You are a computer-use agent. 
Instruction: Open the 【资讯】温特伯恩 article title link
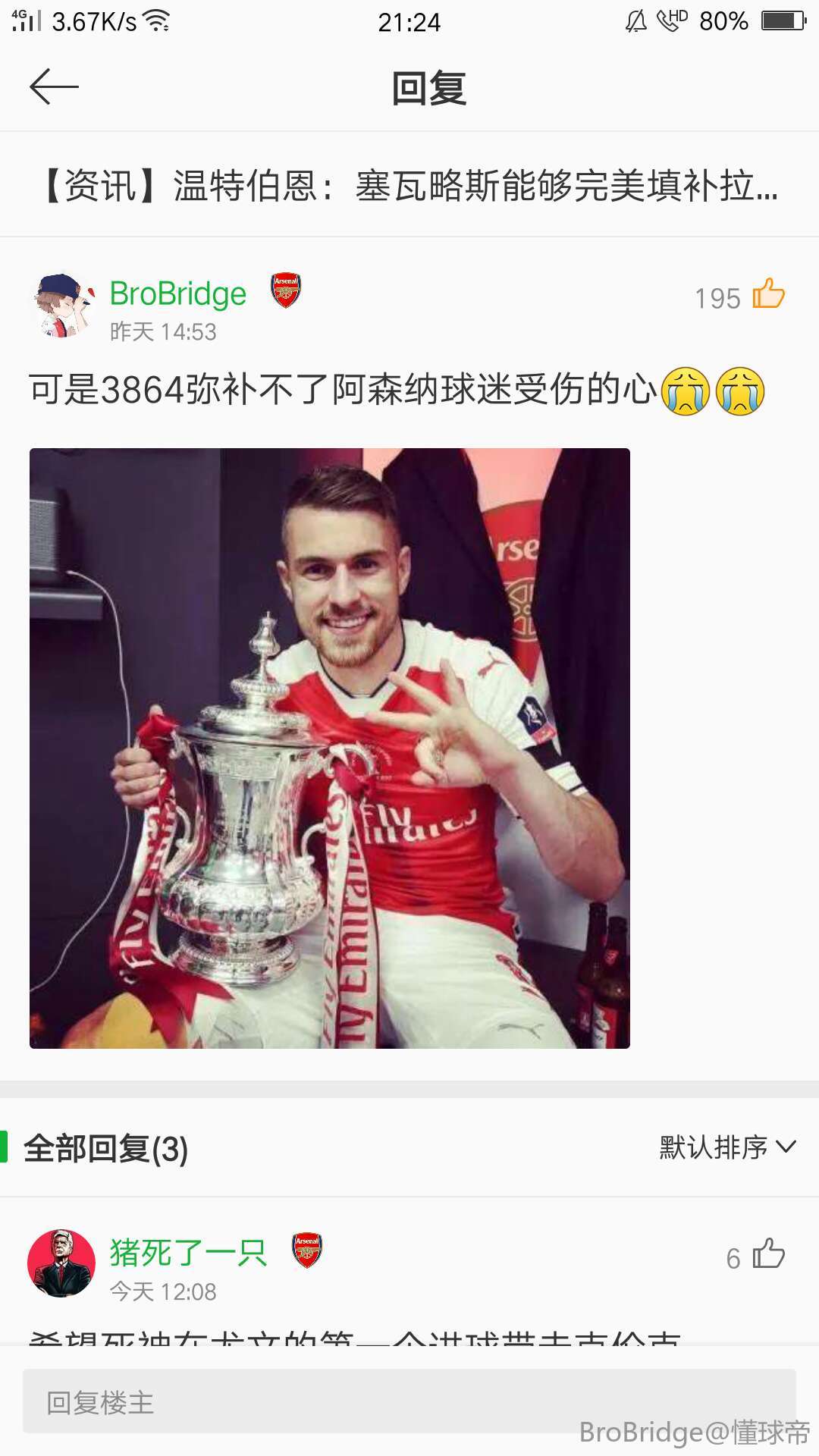409,186
